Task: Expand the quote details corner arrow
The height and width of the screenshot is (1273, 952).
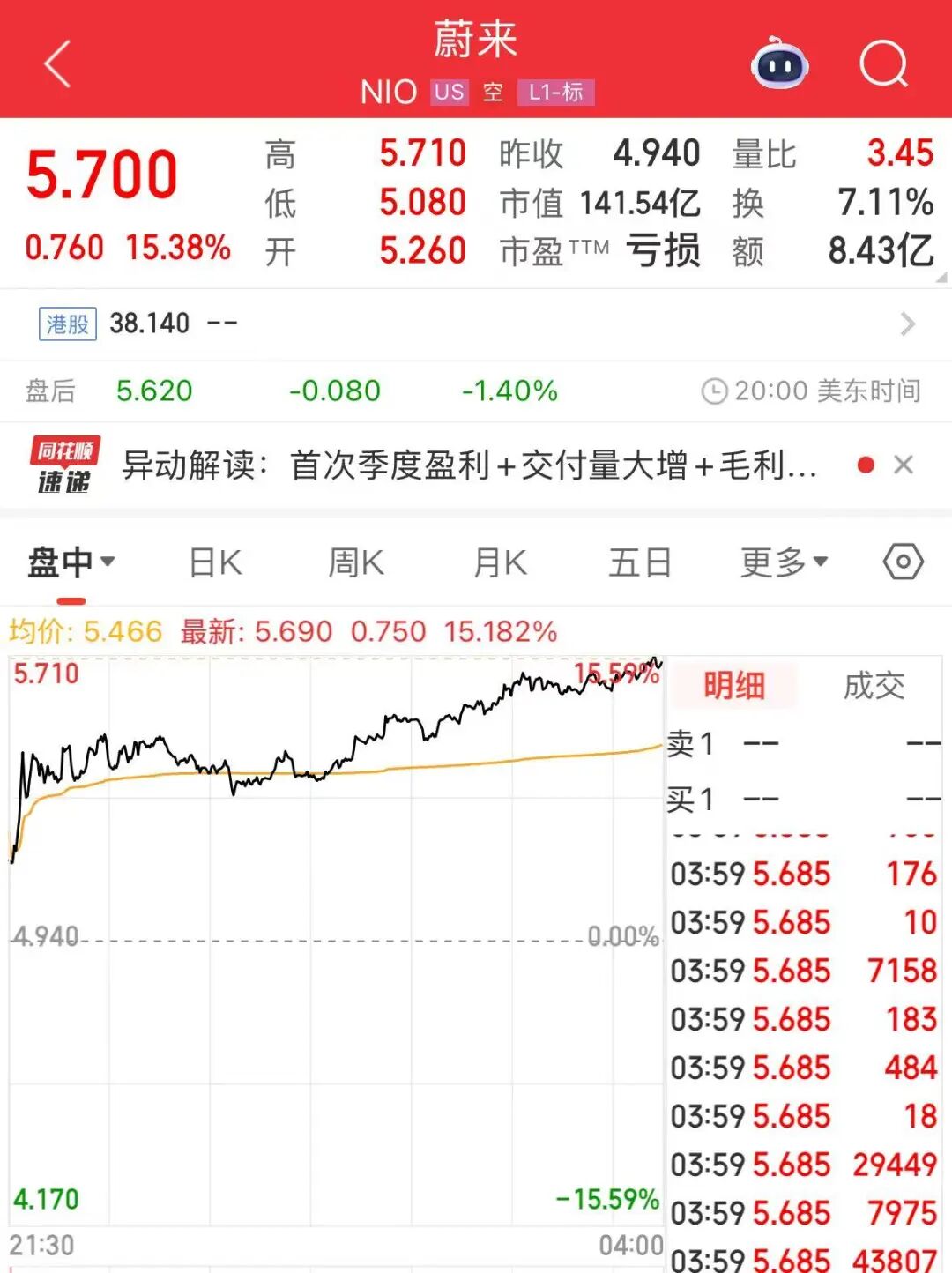Action: point(941,278)
